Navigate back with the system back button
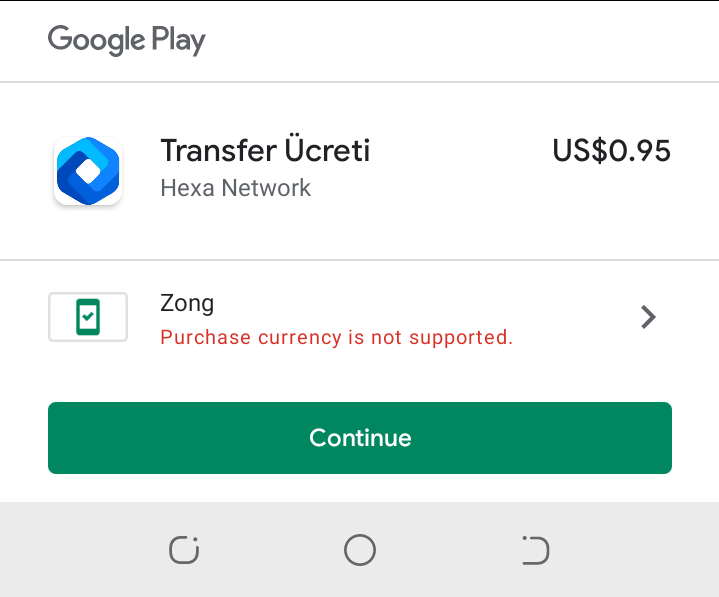Screen dimensions: 719x597 pos(535,550)
